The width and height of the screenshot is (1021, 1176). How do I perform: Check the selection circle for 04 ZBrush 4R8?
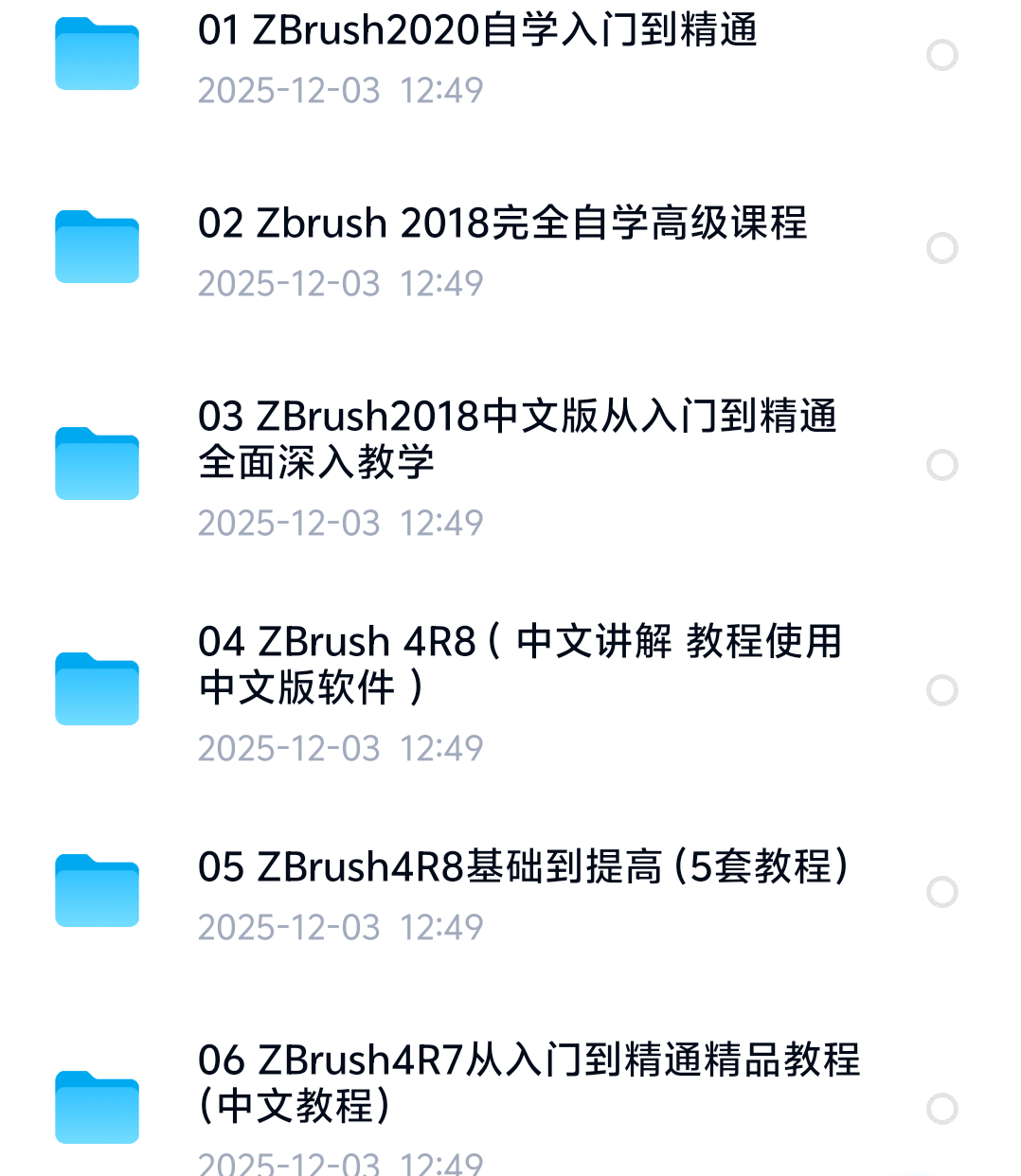(942, 690)
